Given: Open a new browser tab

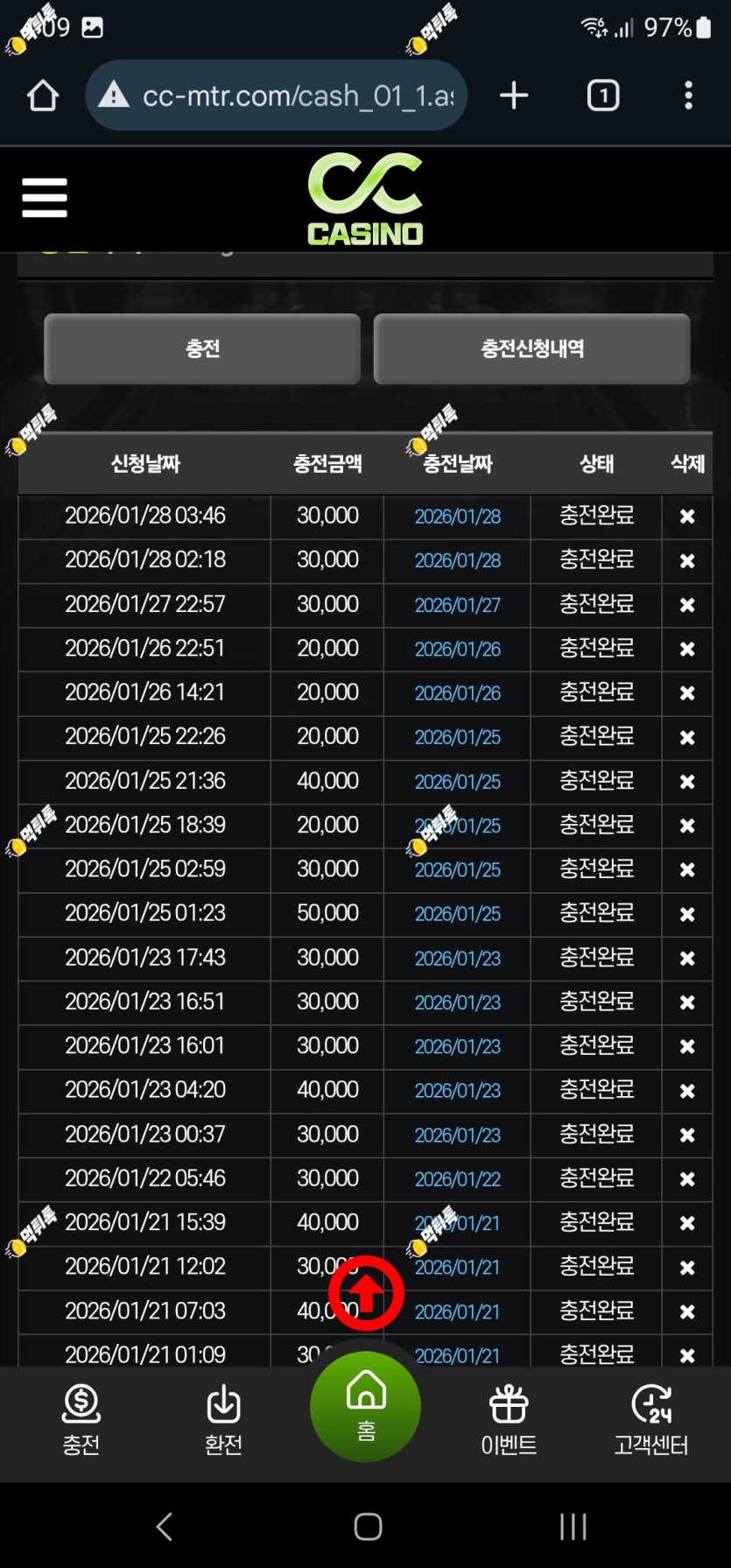Looking at the screenshot, I should (514, 95).
